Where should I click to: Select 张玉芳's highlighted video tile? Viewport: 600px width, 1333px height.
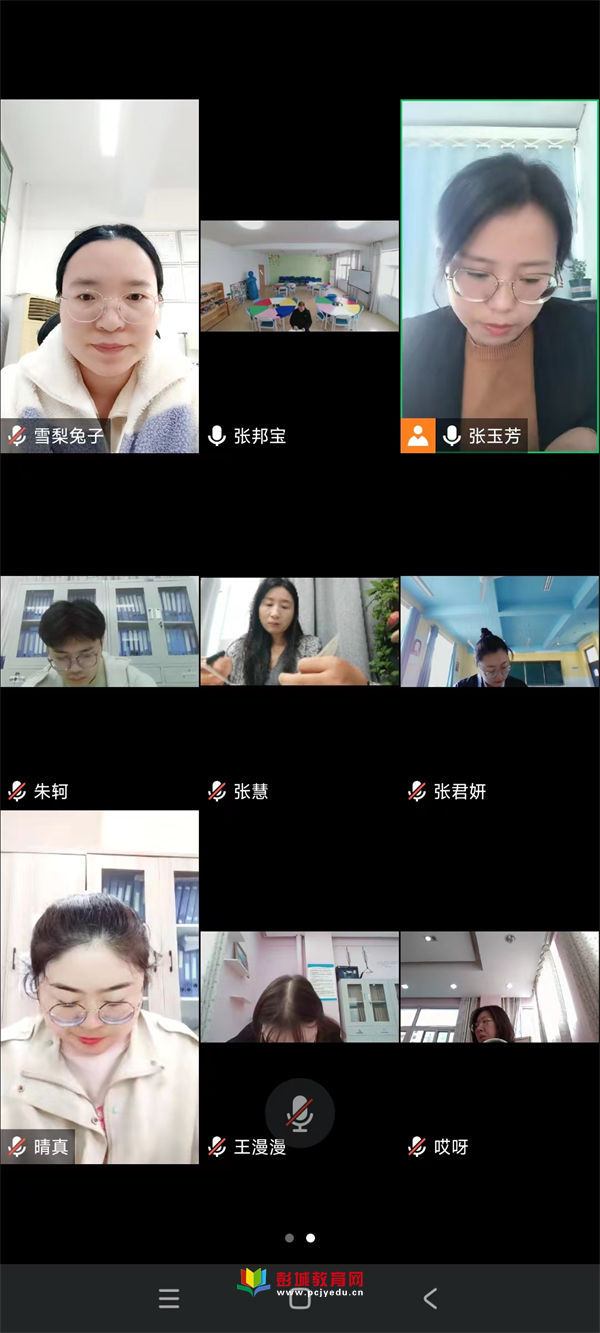pos(500,276)
